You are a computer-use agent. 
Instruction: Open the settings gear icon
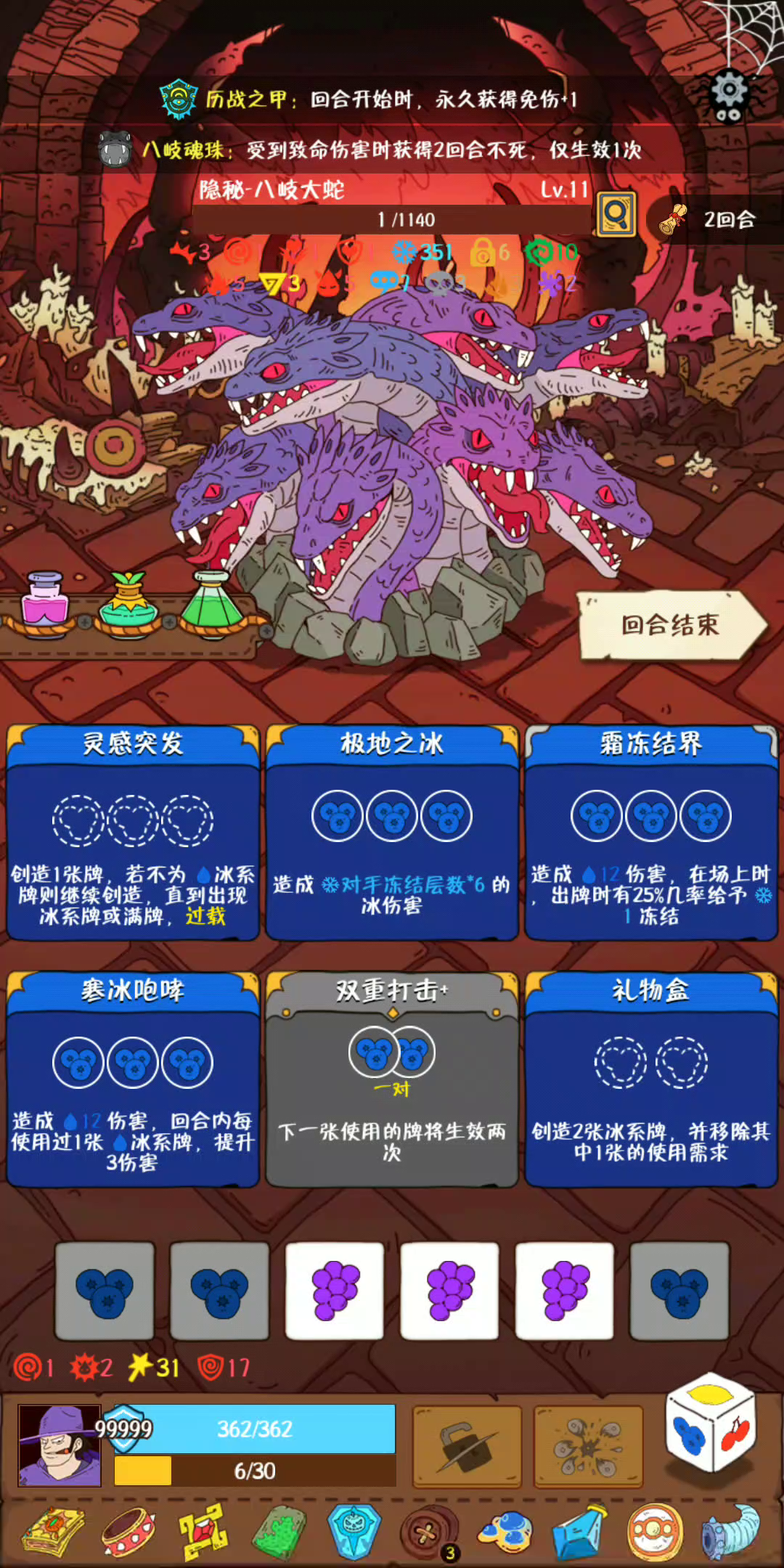(x=730, y=94)
